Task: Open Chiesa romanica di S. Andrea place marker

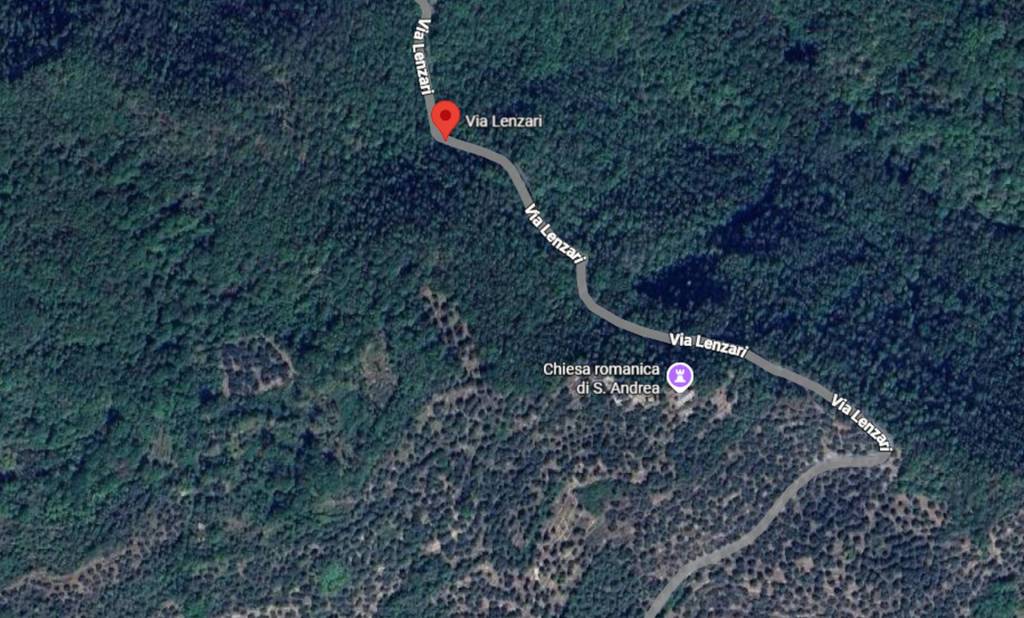Action: [x=682, y=376]
